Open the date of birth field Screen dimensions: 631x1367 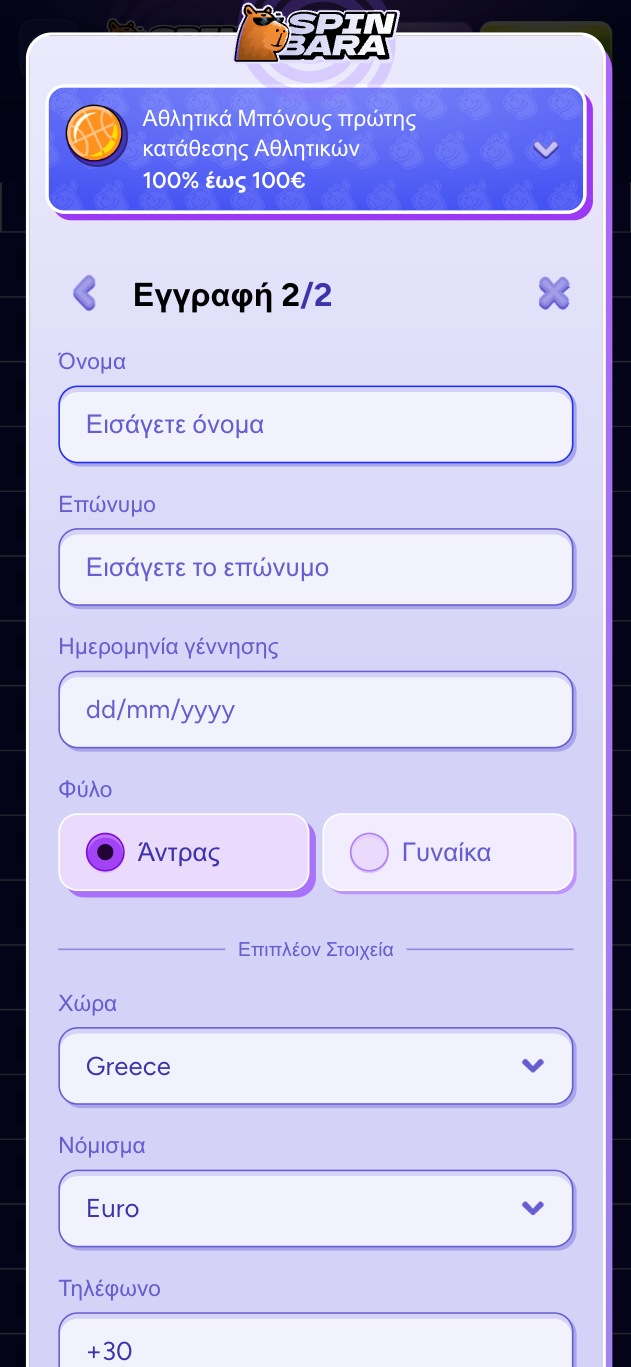tap(315, 710)
